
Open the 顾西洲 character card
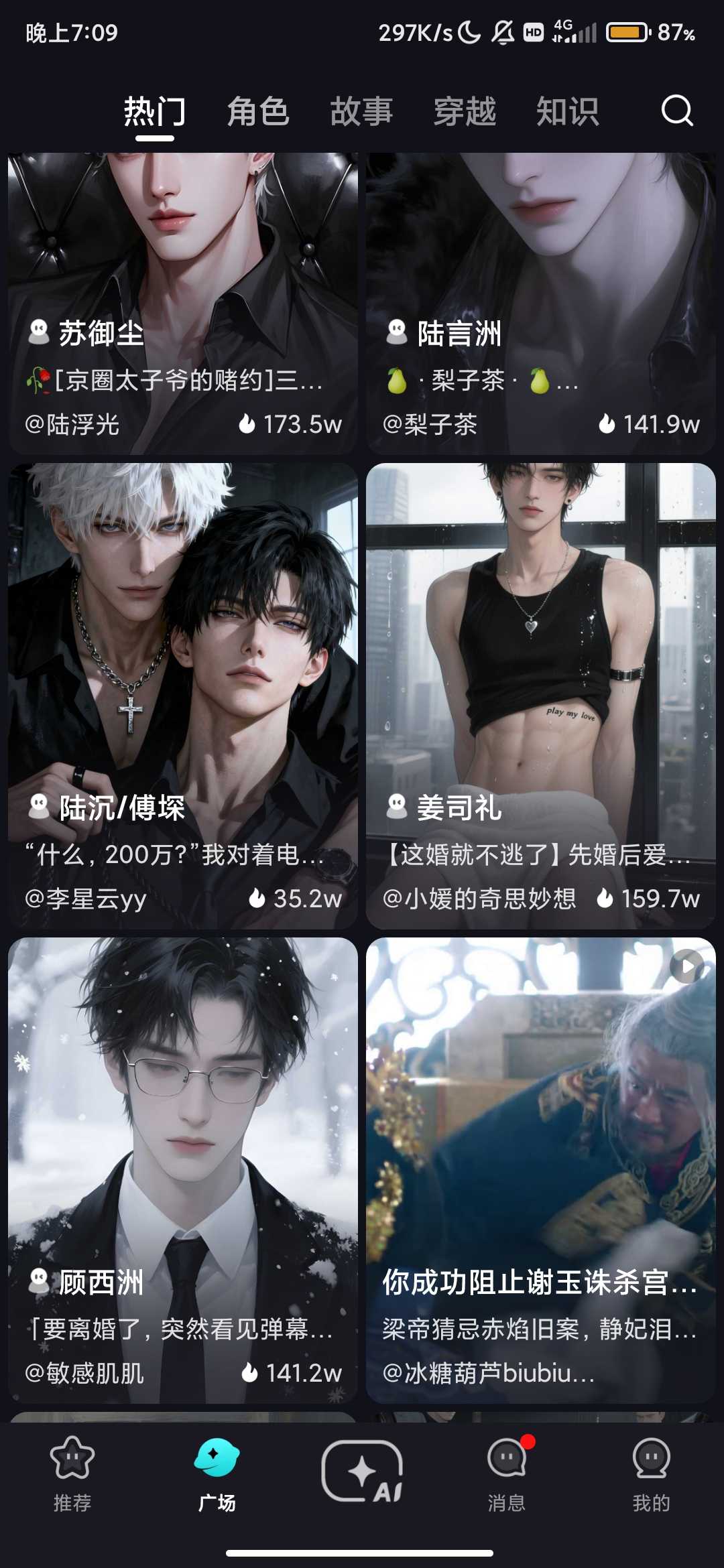[183, 1170]
